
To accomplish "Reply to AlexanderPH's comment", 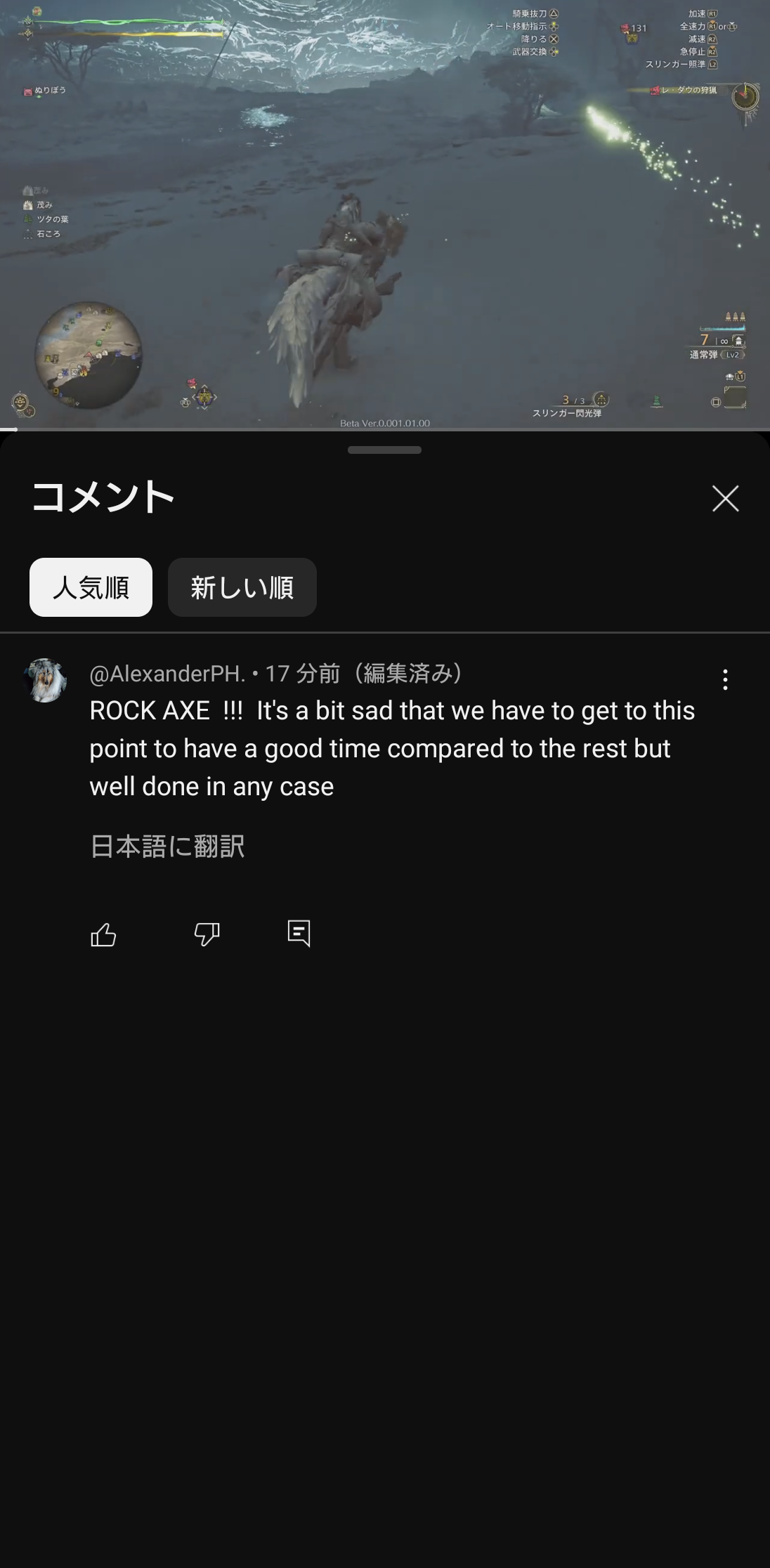I will pos(299,934).
